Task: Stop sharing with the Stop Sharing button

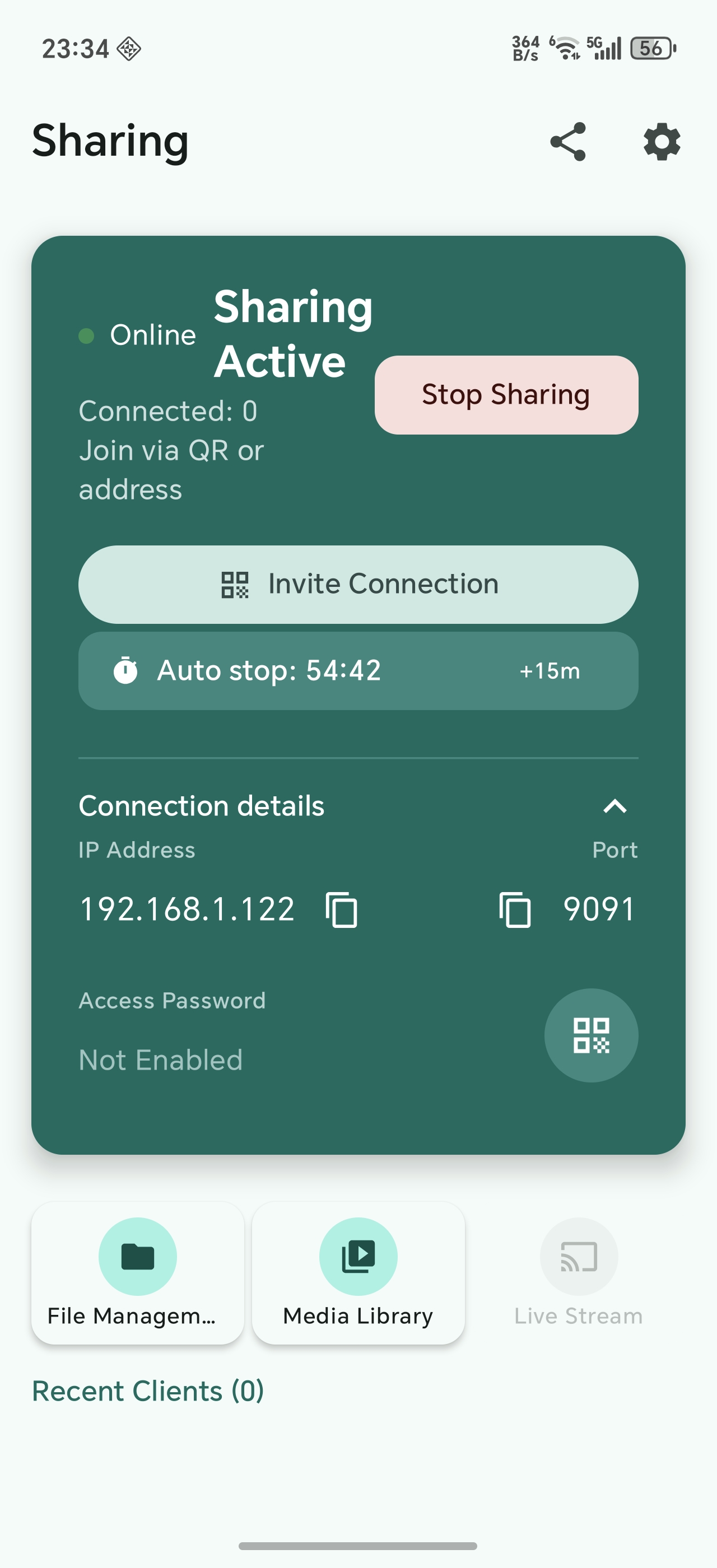Action: (506, 394)
